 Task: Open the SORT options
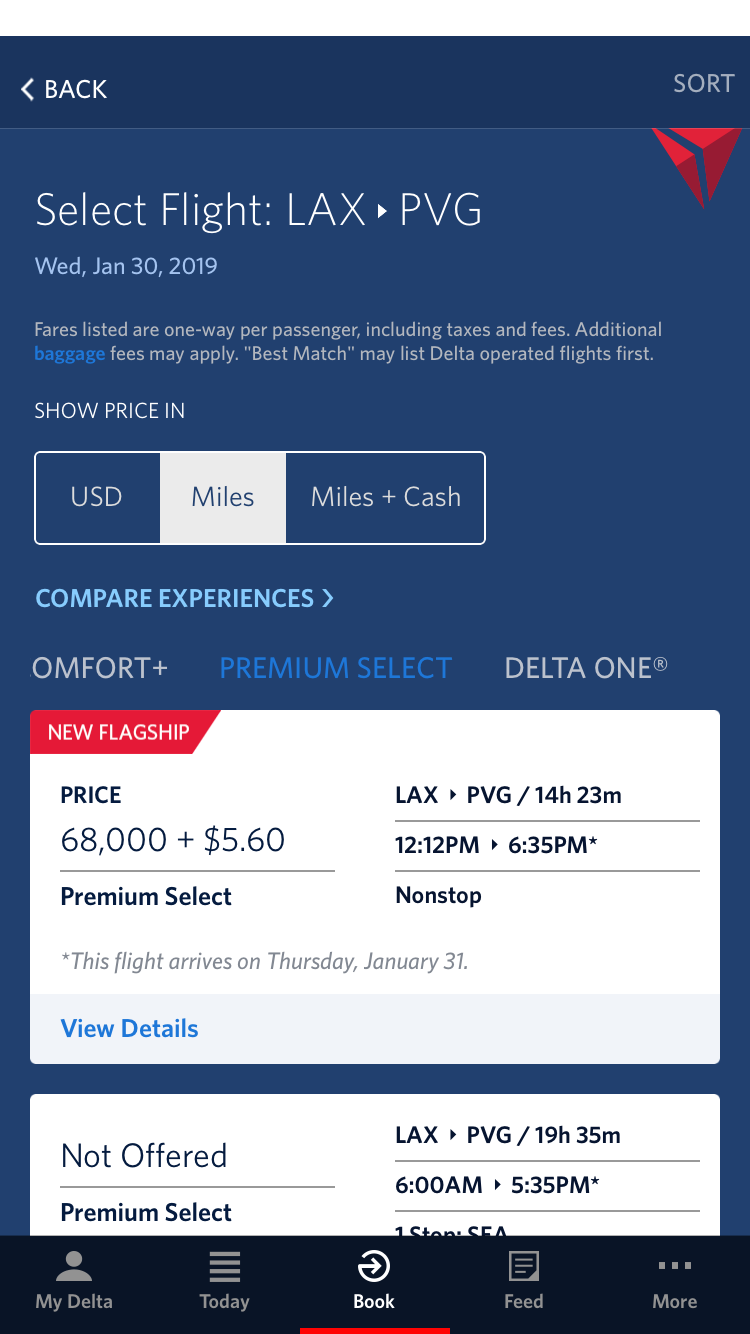(703, 84)
